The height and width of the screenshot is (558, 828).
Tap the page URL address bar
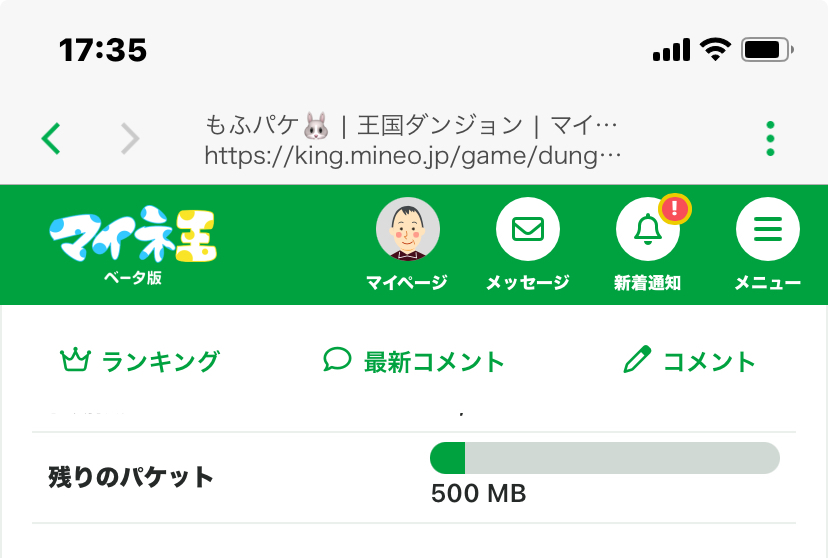(412, 140)
